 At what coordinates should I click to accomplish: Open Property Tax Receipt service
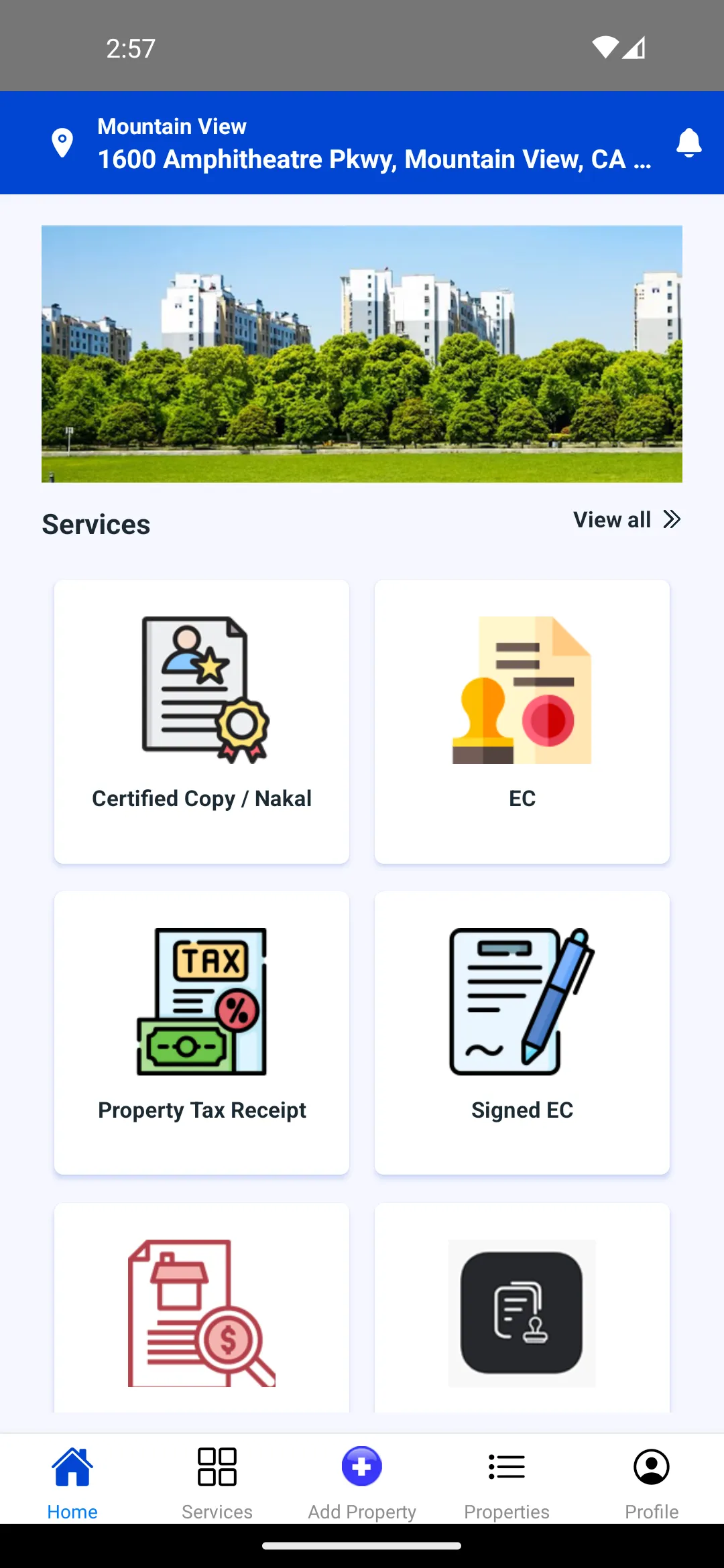(x=202, y=1032)
